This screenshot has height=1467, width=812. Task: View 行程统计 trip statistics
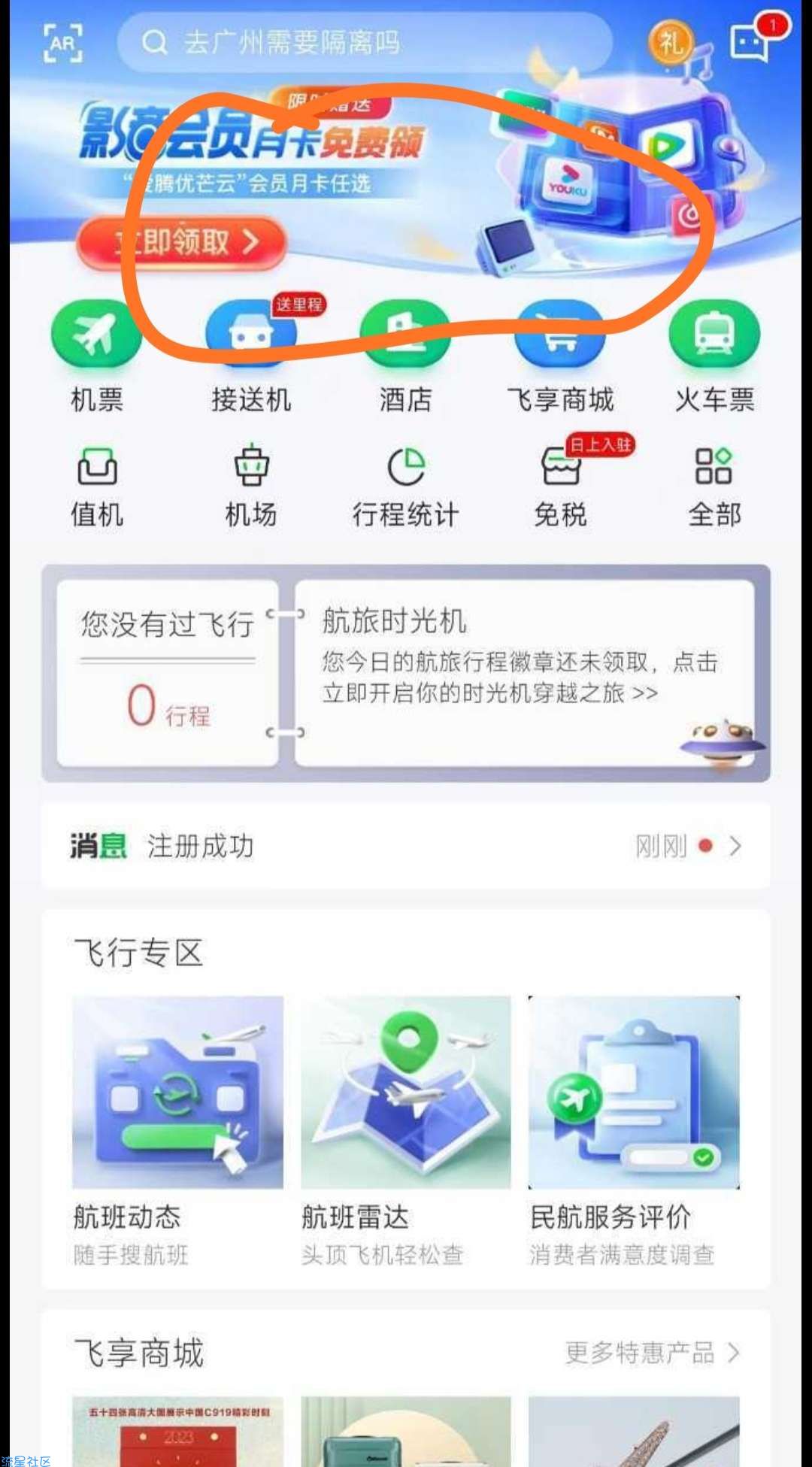(x=406, y=485)
